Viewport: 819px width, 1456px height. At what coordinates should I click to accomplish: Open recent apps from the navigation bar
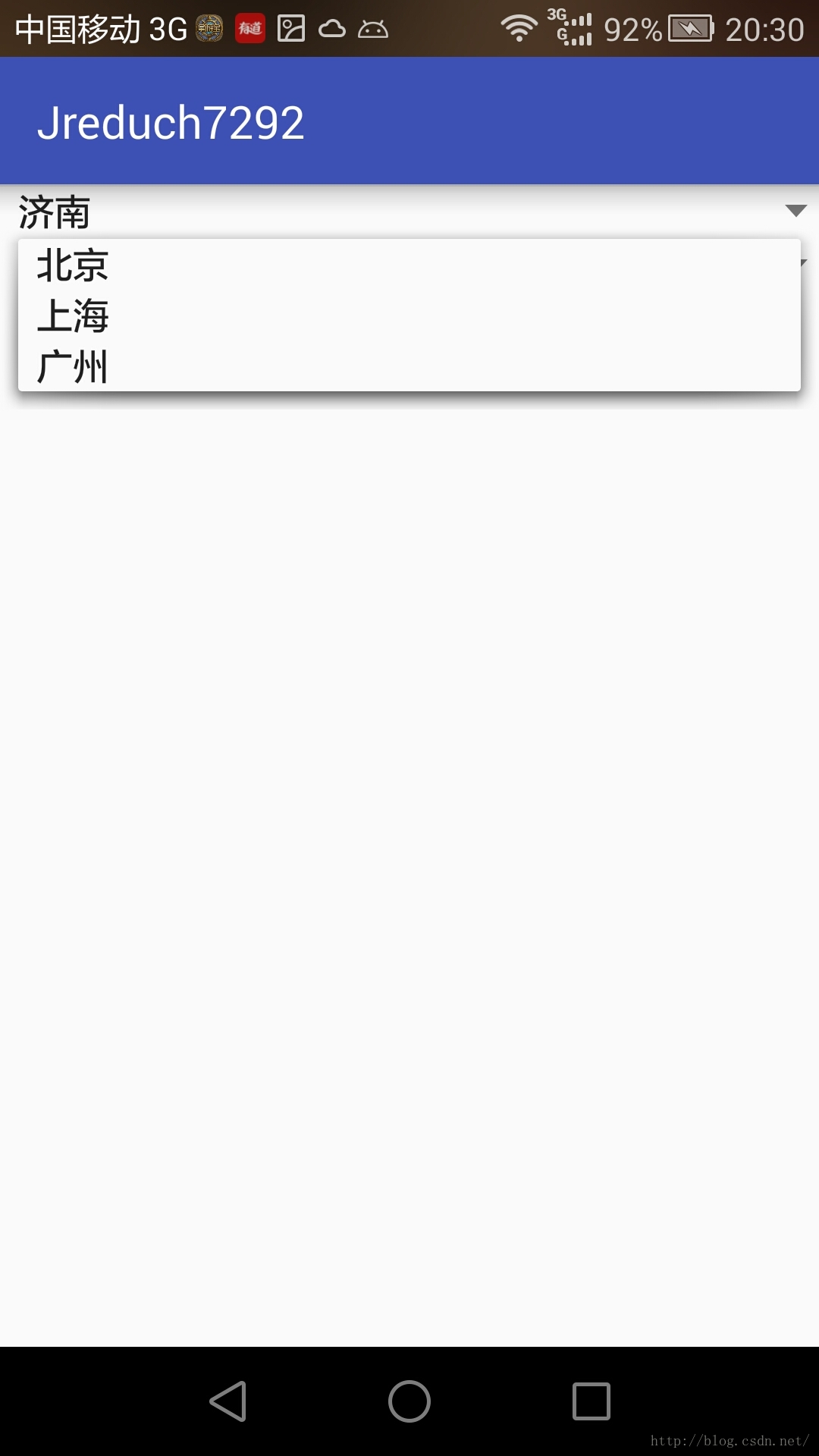591,1401
